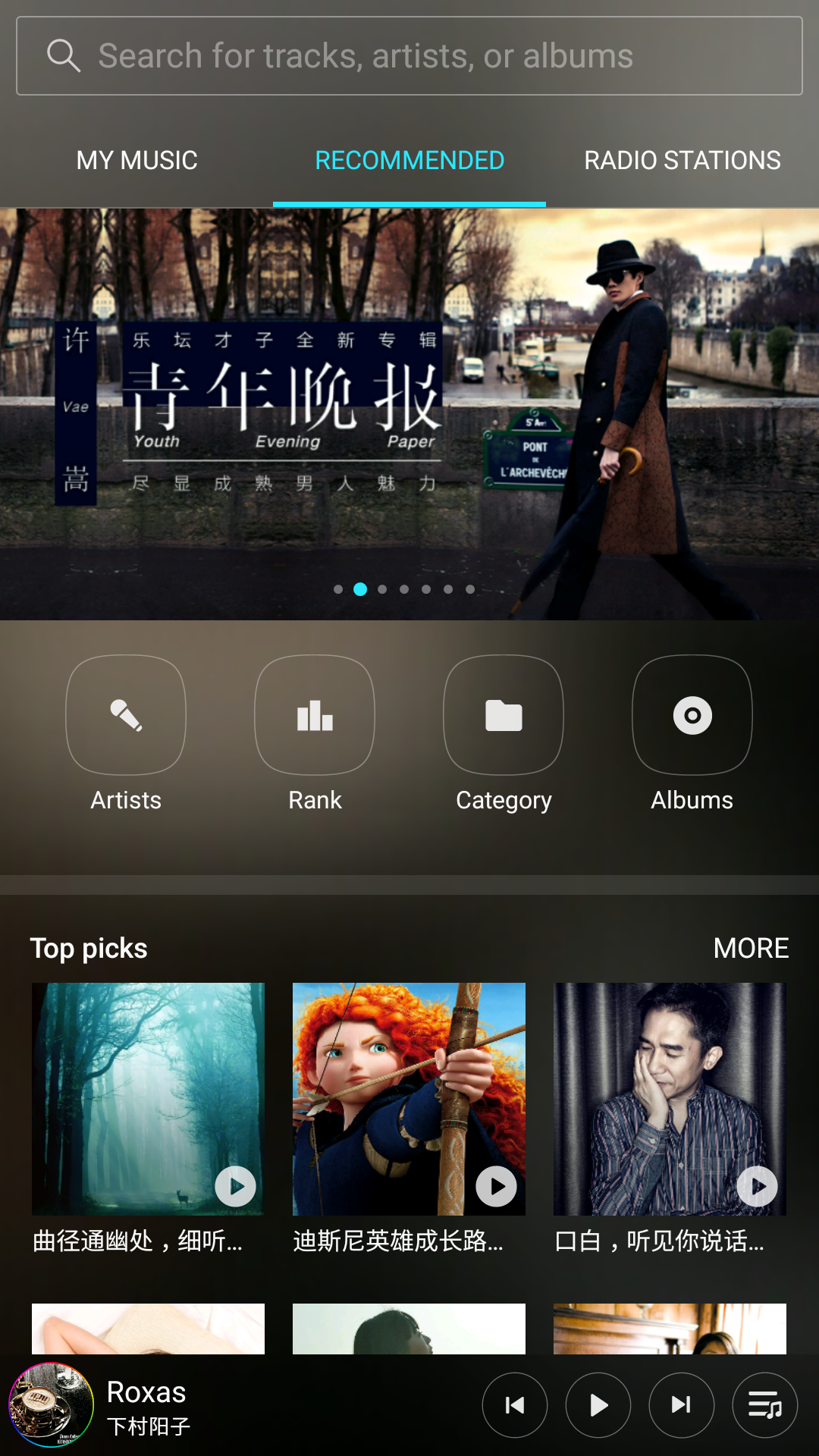This screenshot has width=819, height=1456.
Task: Browse music by Category
Action: 504,715
